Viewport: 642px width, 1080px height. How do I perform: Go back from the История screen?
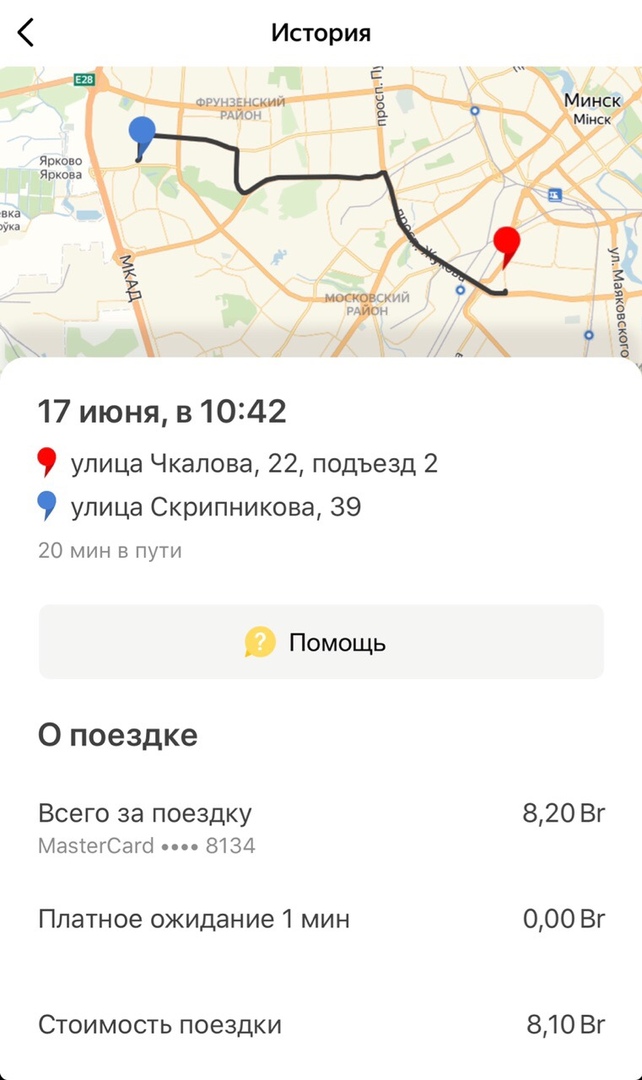(x=26, y=33)
